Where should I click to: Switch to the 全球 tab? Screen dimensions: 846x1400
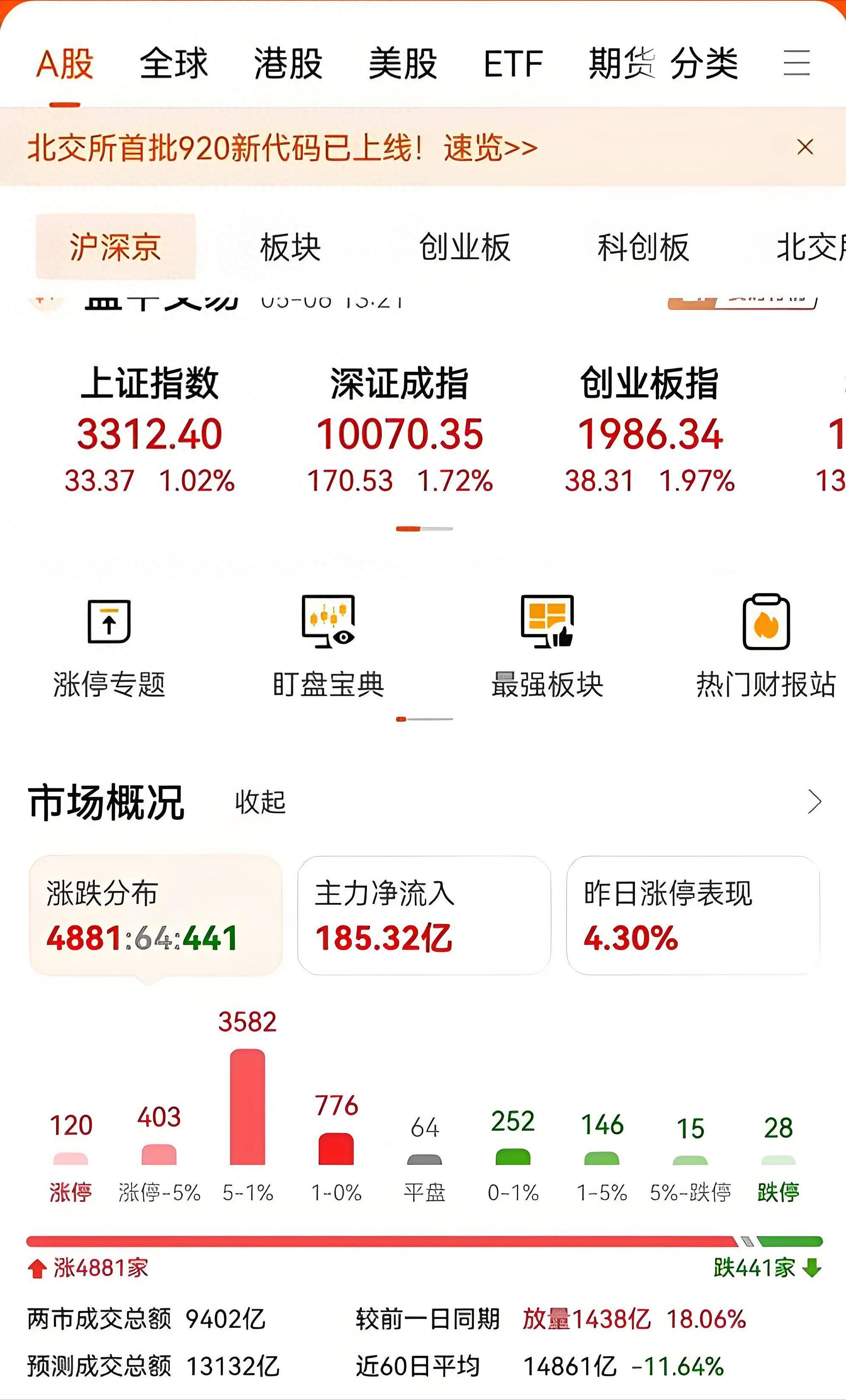(x=173, y=63)
